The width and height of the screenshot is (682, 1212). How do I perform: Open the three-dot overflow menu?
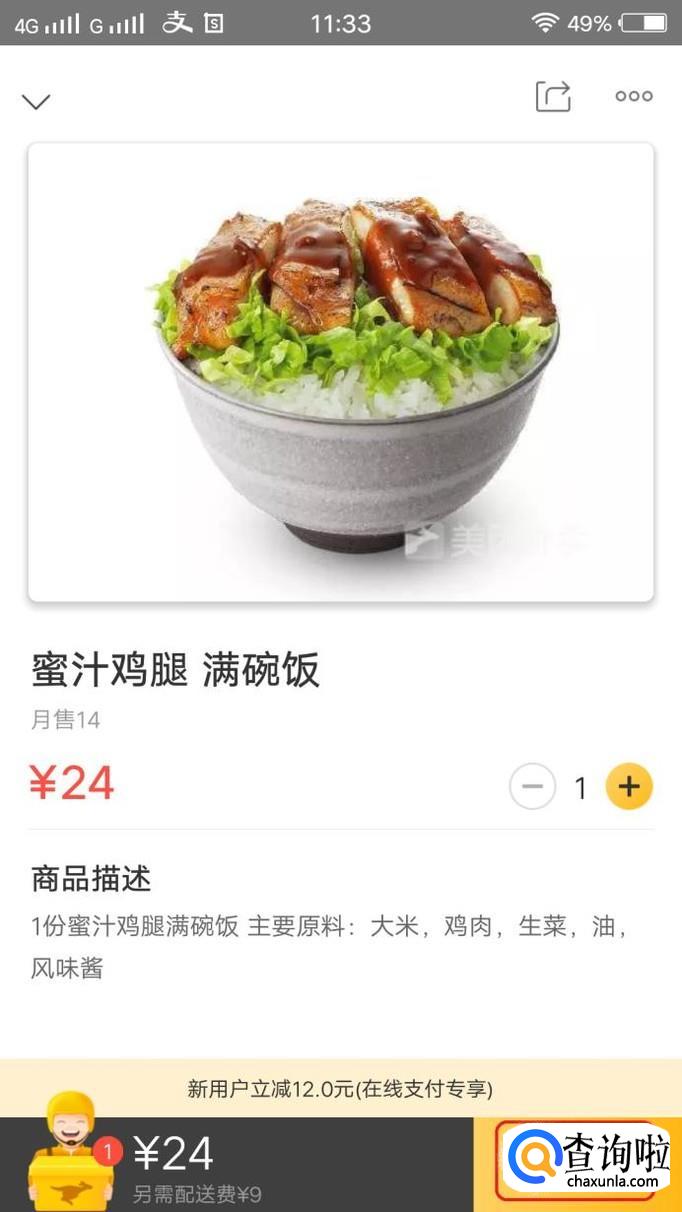[633, 96]
